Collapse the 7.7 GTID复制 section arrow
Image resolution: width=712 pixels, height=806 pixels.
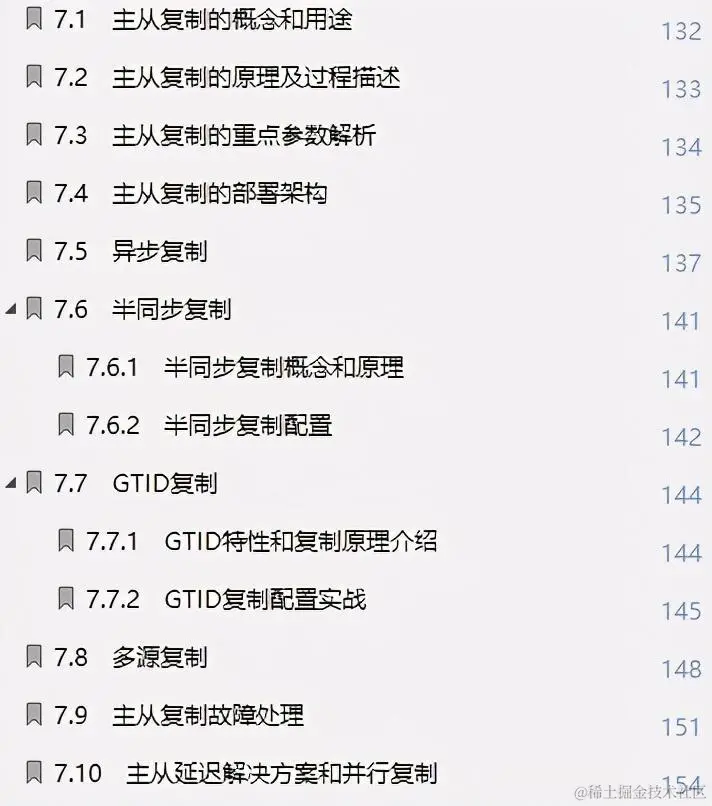[11, 484]
